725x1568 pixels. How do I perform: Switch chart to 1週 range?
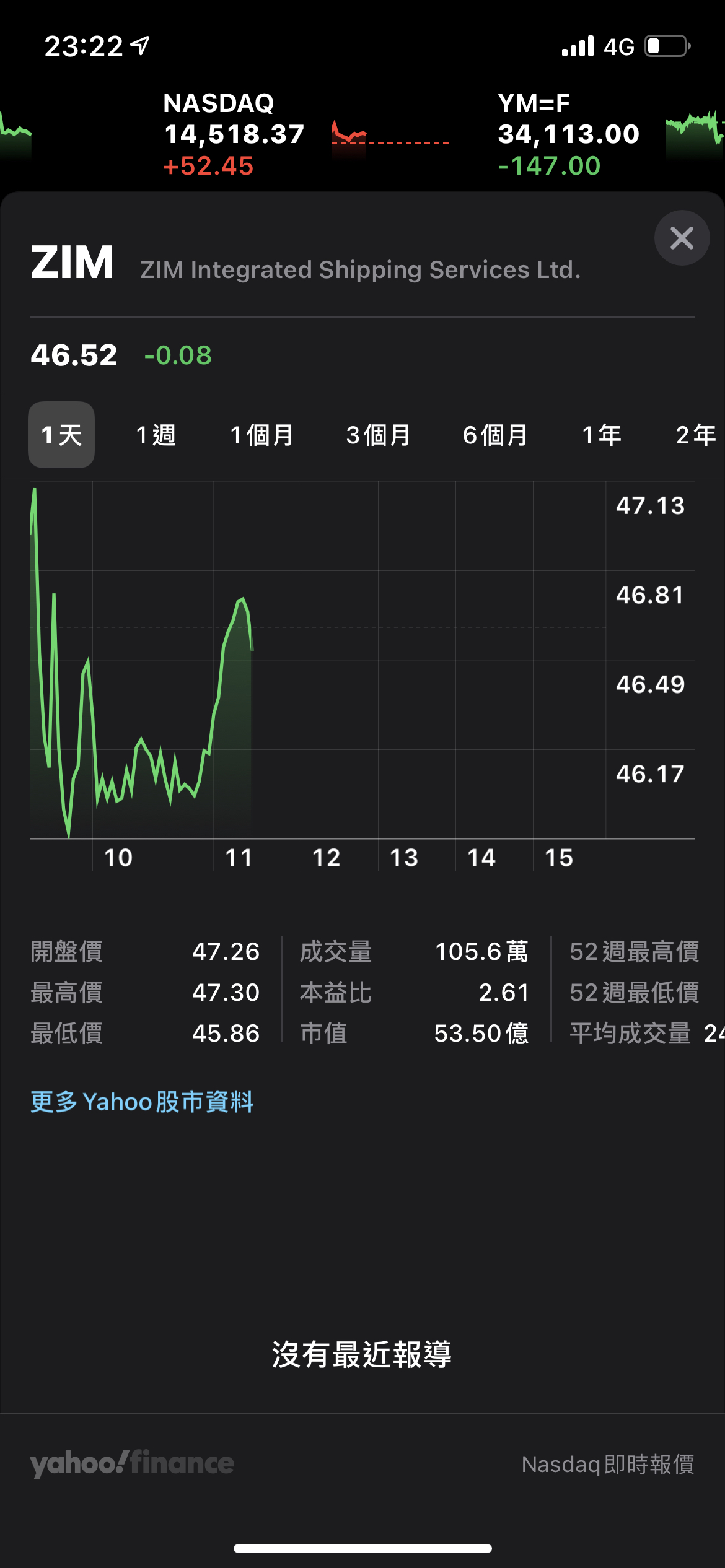click(156, 435)
